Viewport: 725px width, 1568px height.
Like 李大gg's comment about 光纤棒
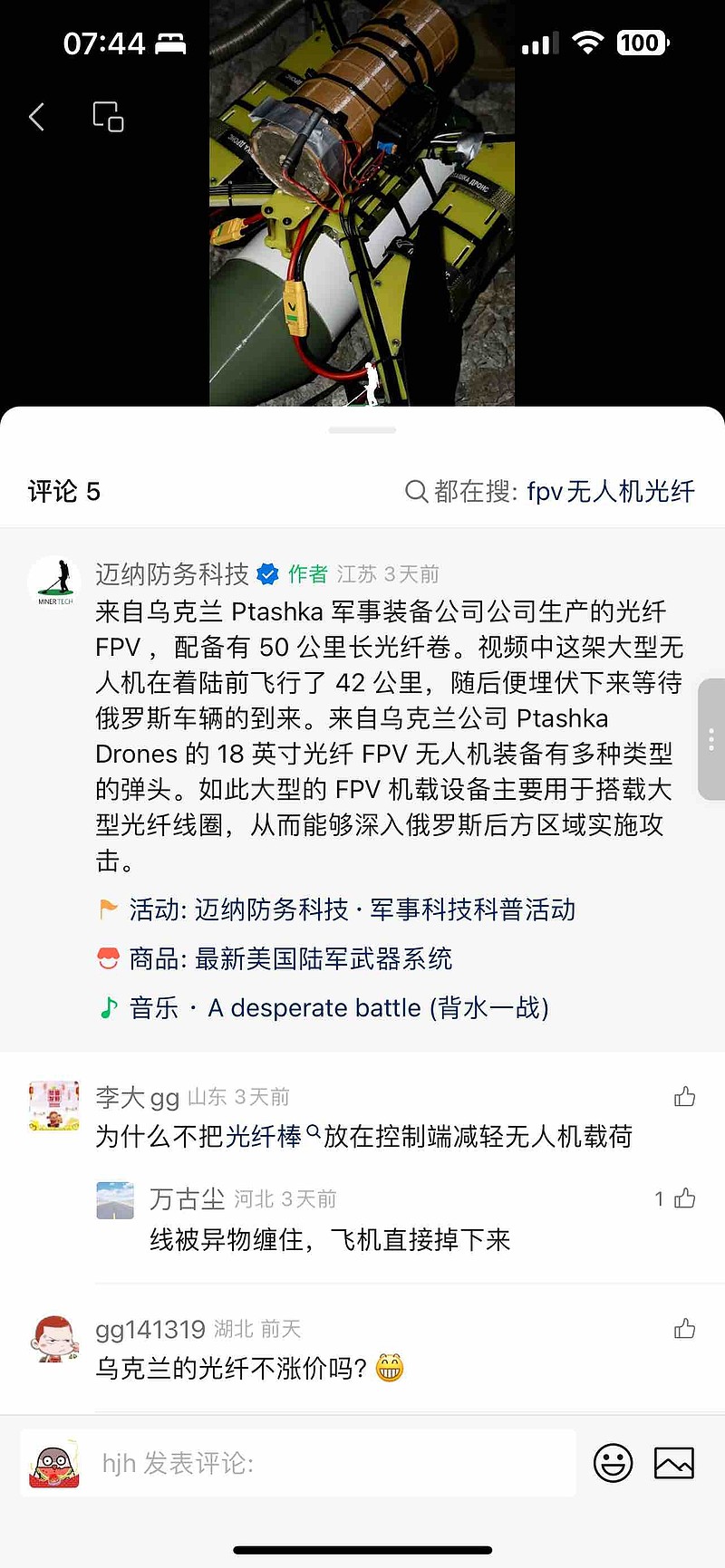coord(685,1096)
